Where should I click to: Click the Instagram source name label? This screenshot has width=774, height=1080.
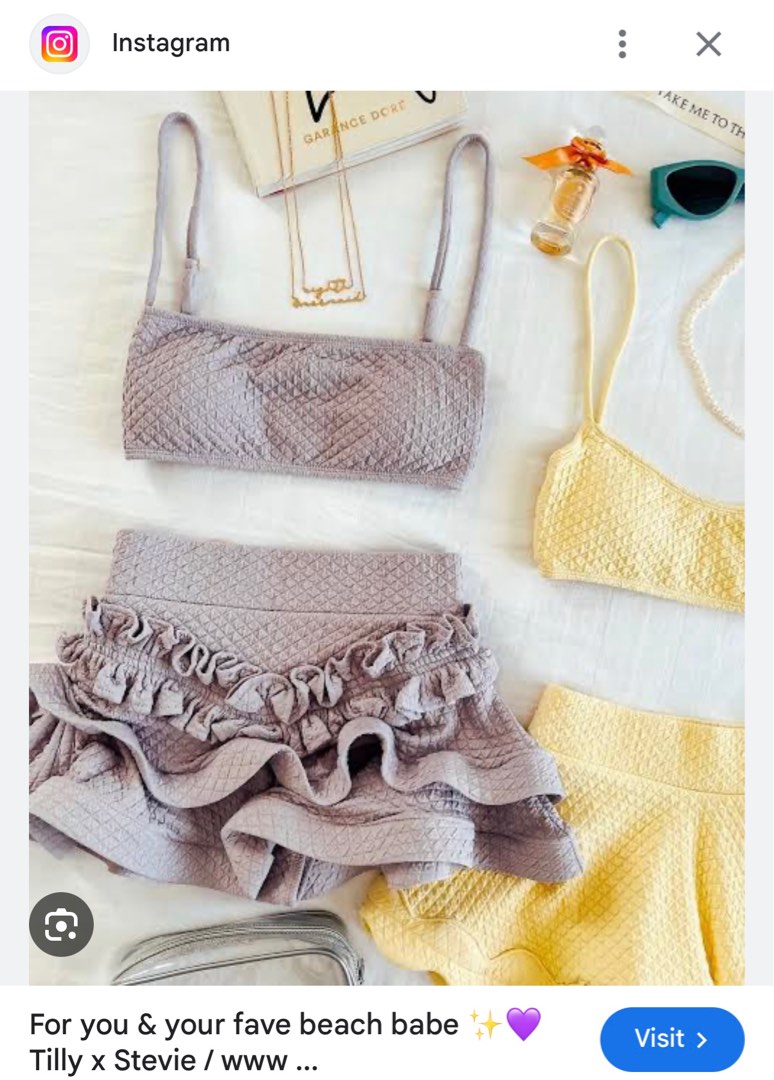point(171,43)
